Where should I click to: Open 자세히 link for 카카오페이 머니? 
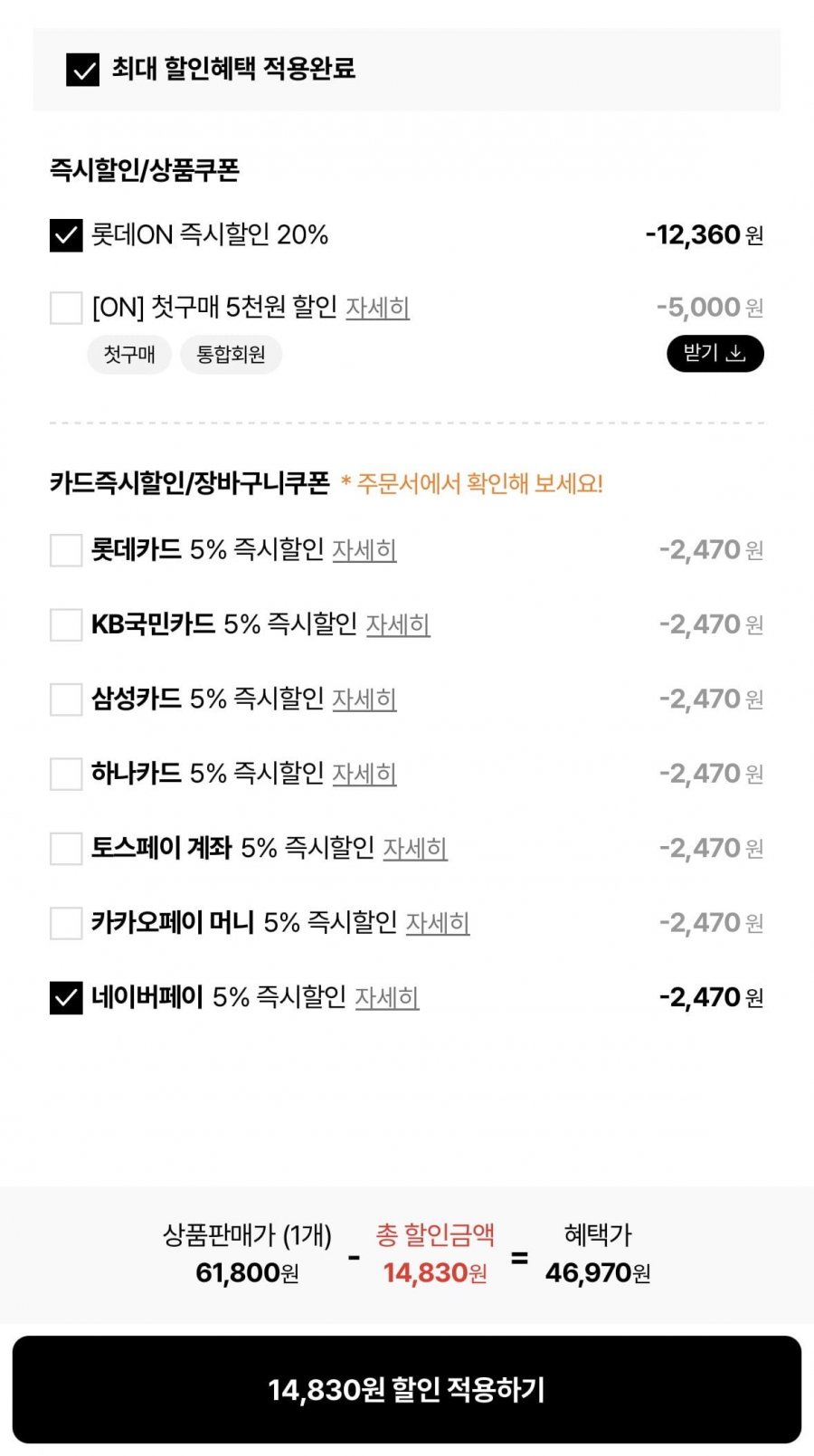438,923
